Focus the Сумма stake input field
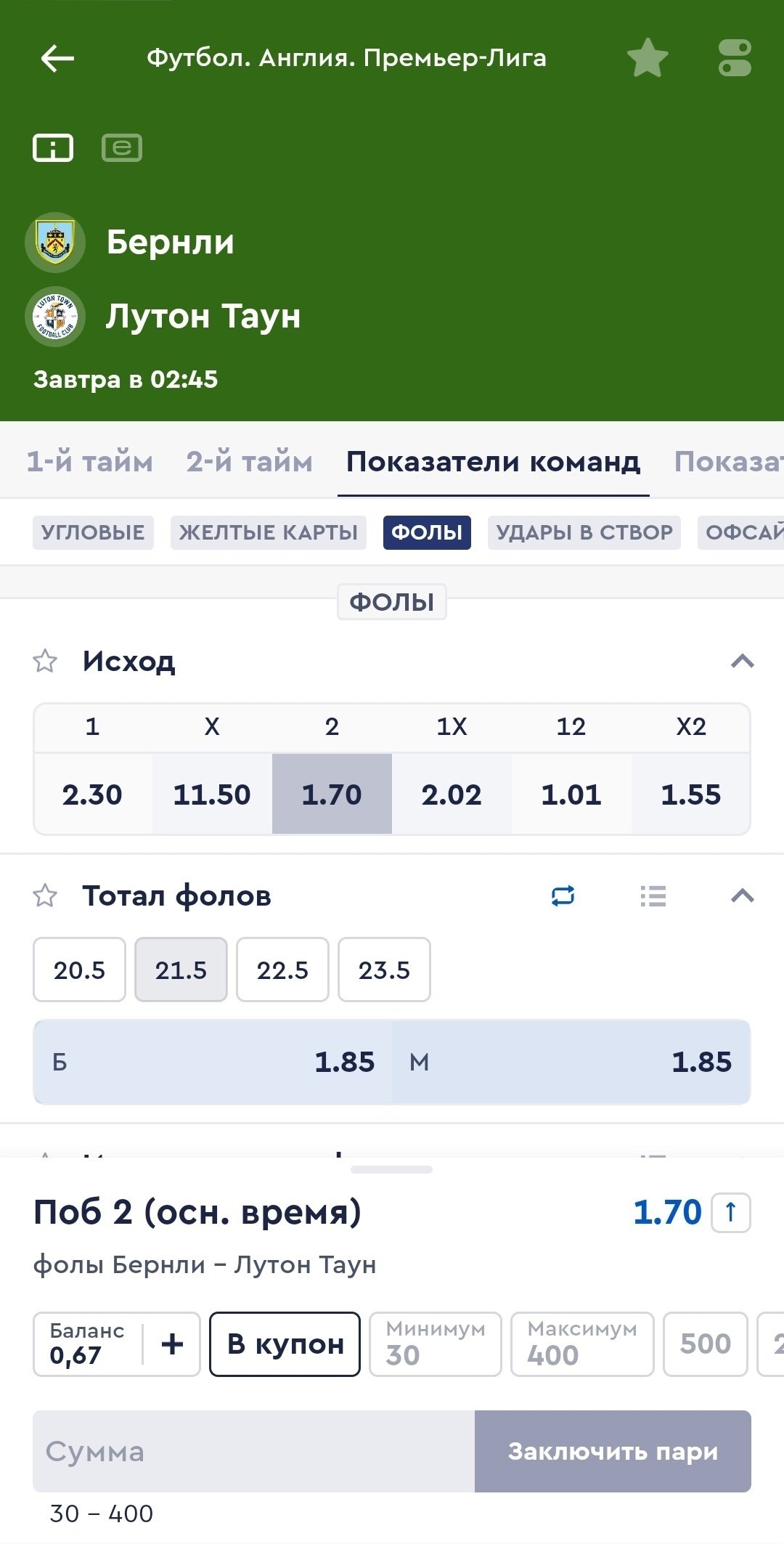The width and height of the screenshot is (784, 1544). (x=254, y=1452)
